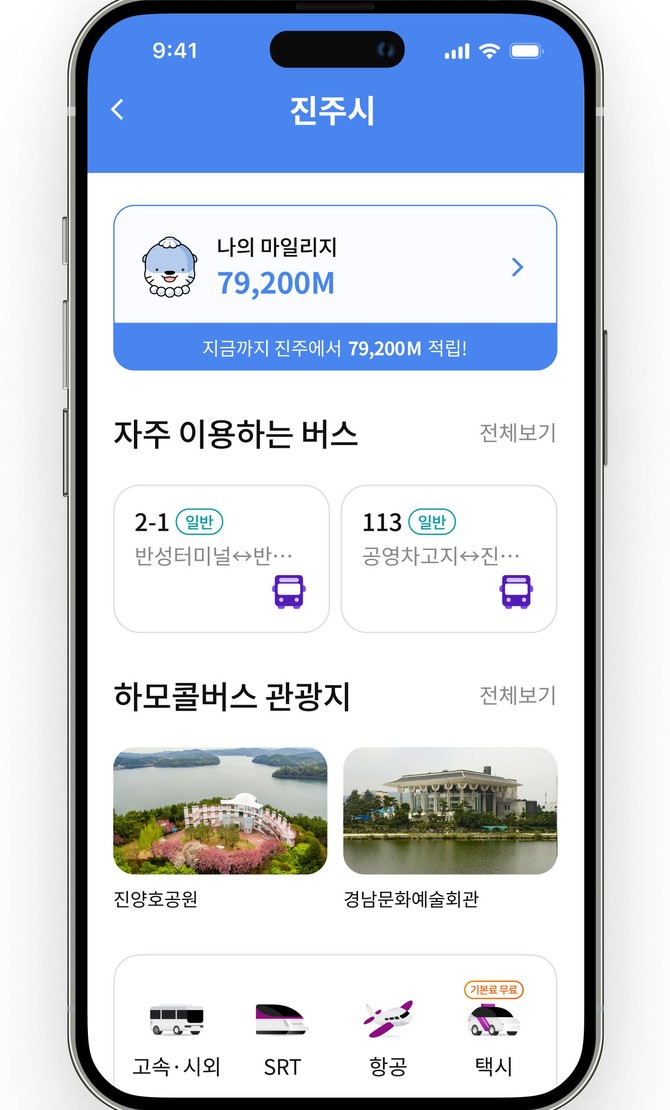Viewport: 670px width, 1110px height.
Task: Choose the SRT train option
Action: point(282,1036)
